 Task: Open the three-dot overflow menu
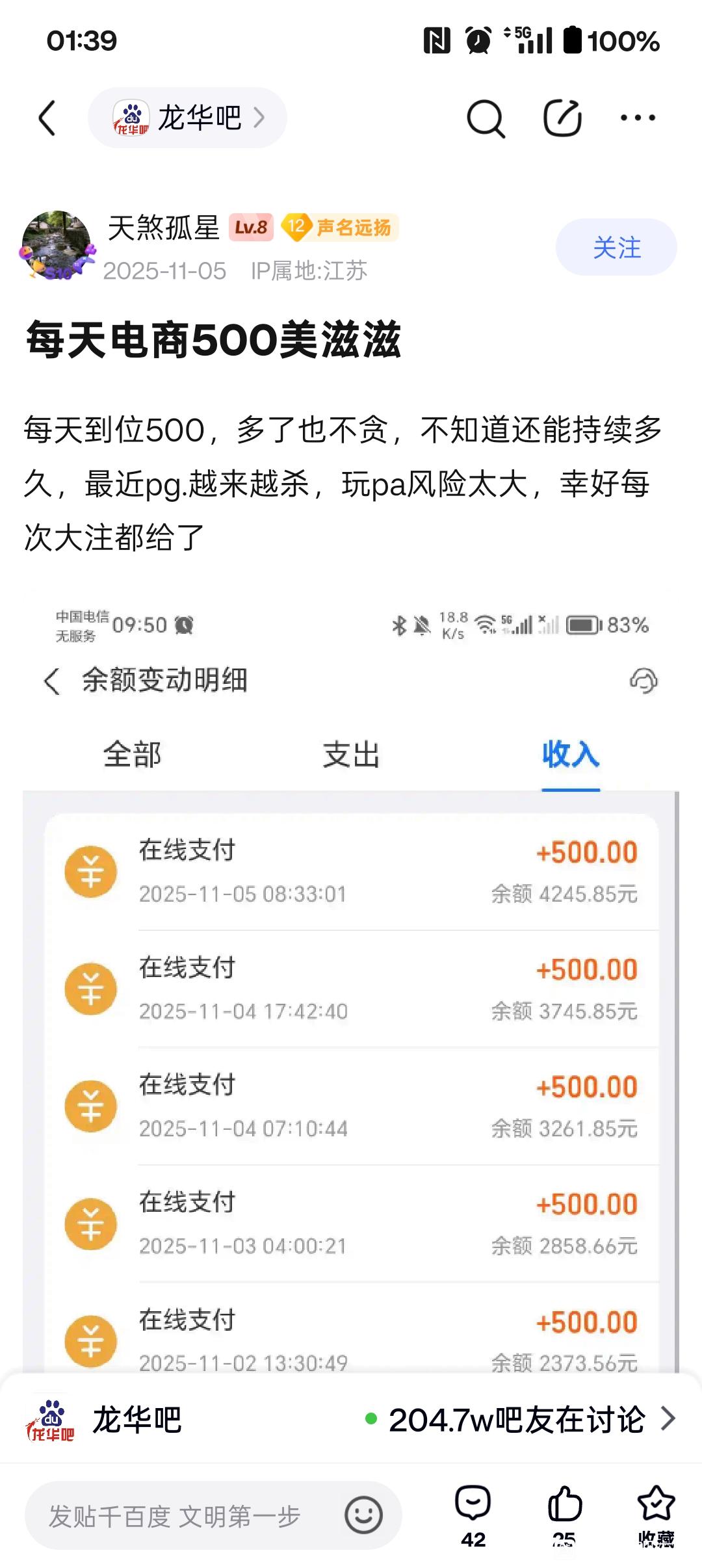638,118
